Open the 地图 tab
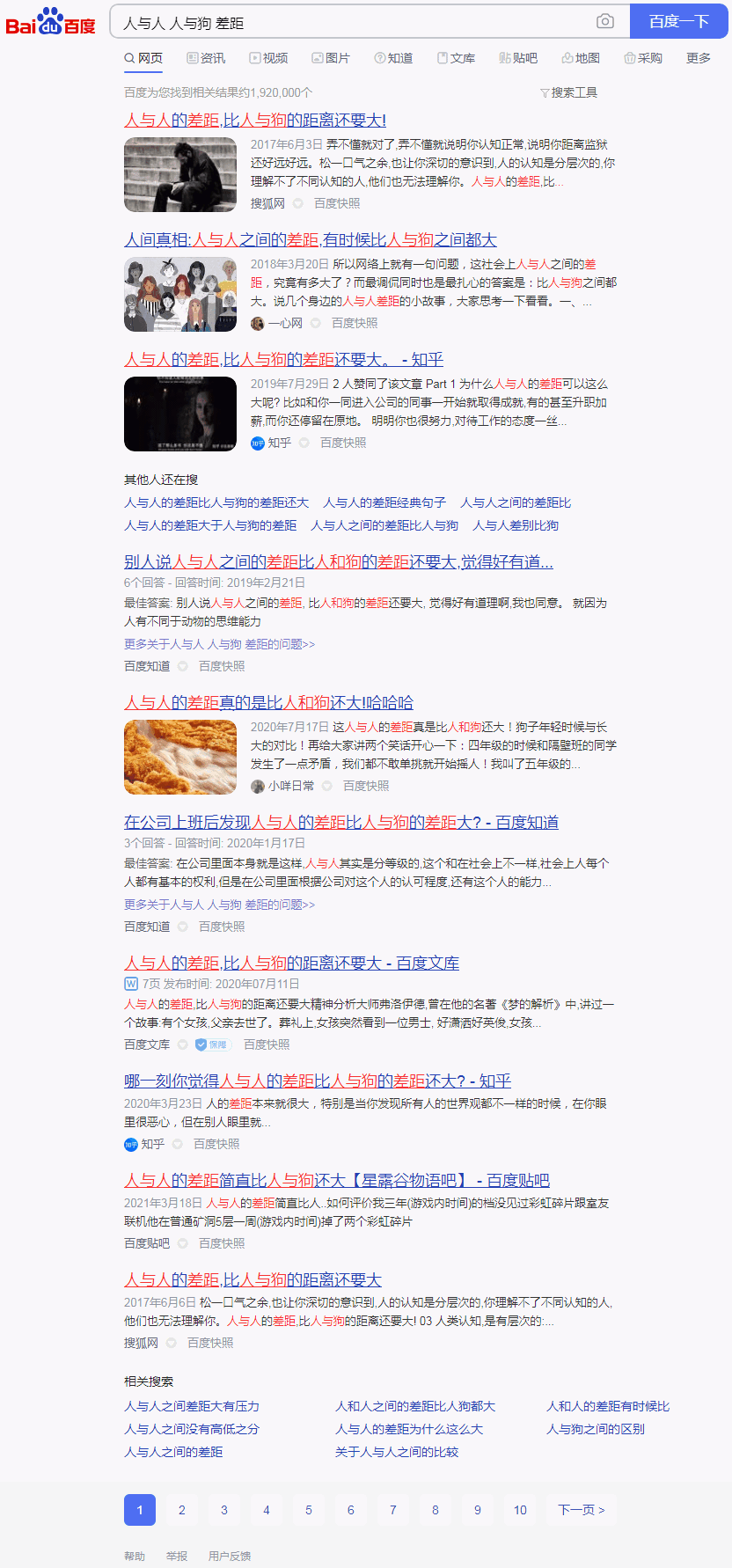The image size is (732, 1568). (x=581, y=58)
